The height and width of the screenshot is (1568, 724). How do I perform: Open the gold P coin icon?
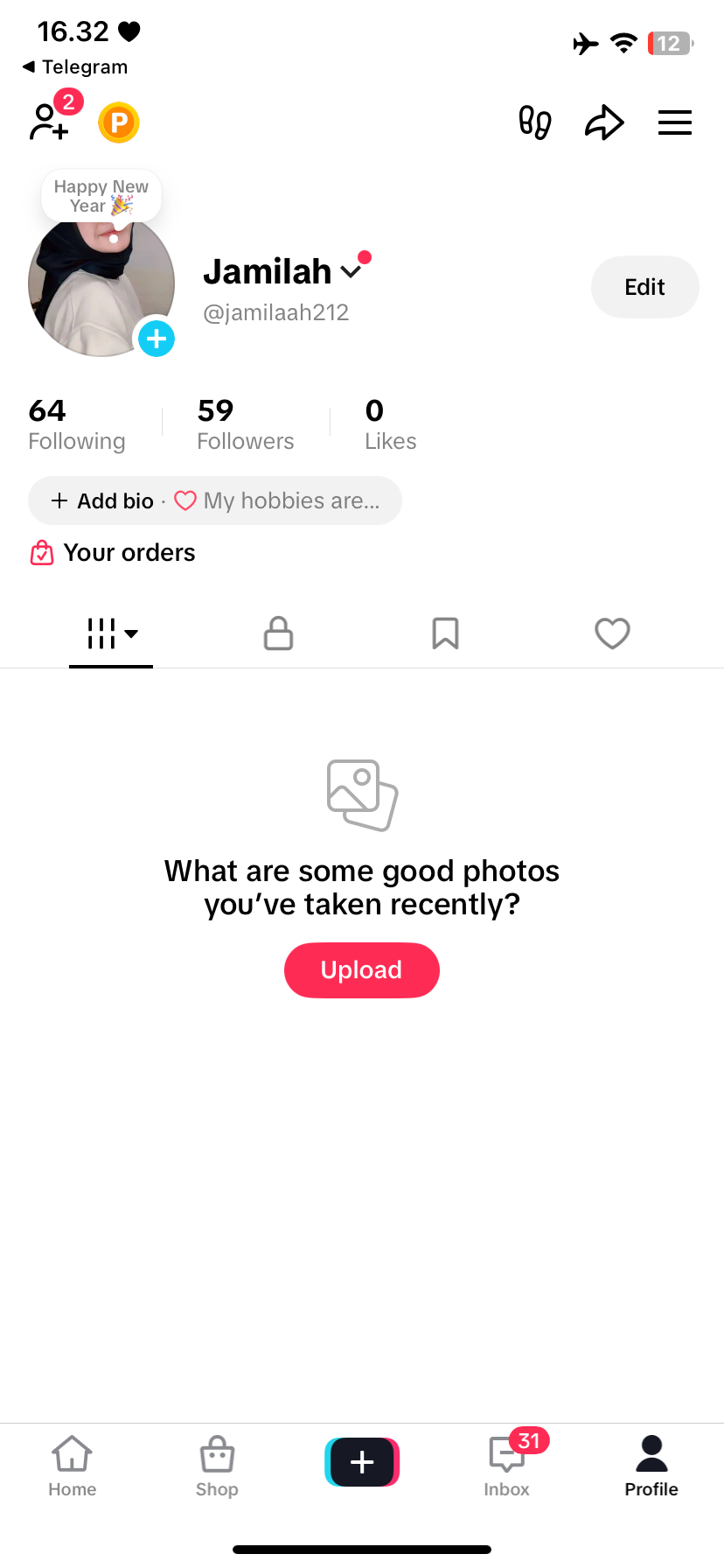[119, 122]
